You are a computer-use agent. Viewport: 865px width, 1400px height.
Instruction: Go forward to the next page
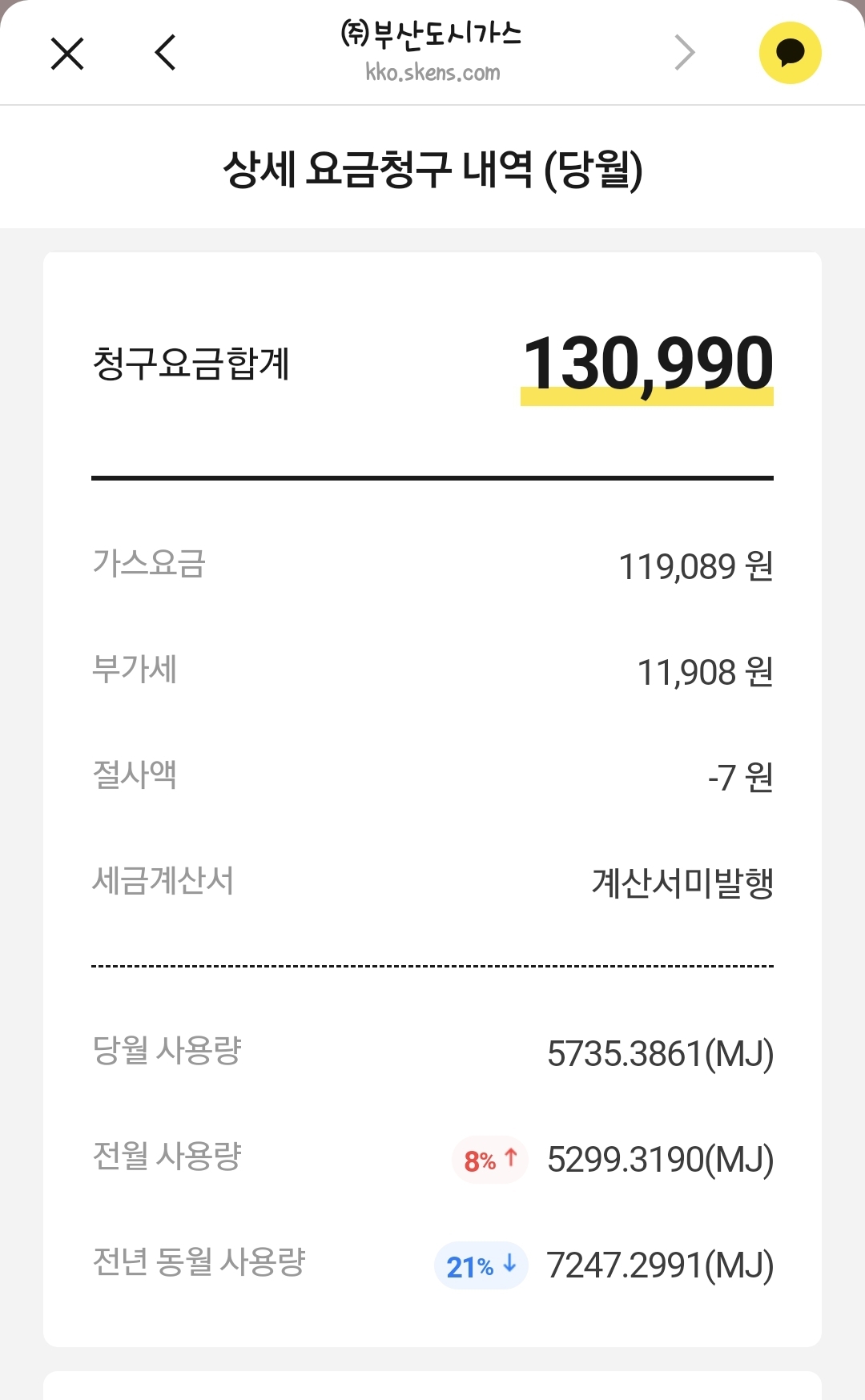point(684,54)
